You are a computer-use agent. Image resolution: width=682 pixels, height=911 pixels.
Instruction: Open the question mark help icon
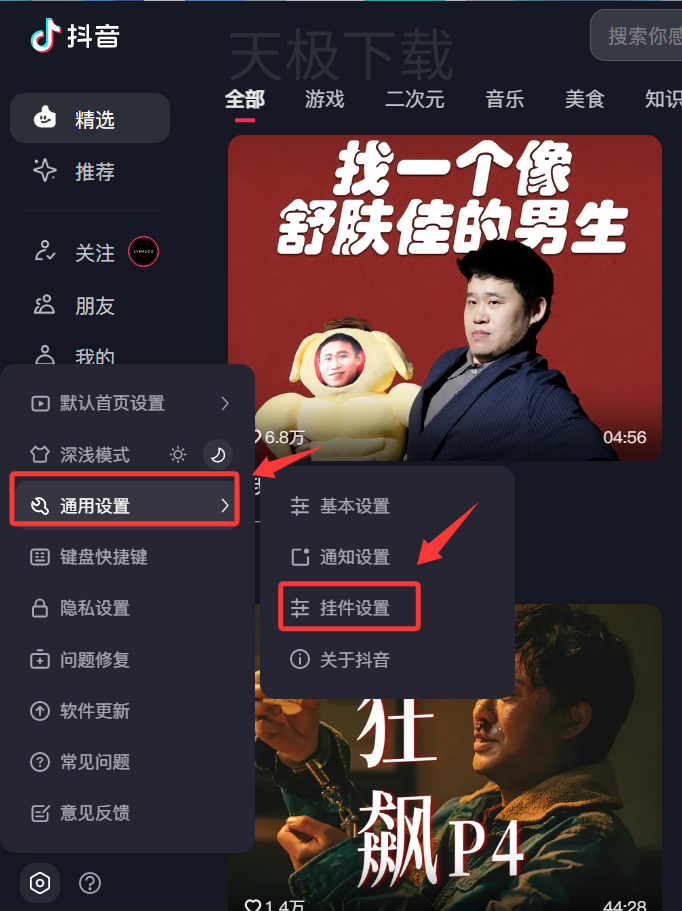[90, 883]
